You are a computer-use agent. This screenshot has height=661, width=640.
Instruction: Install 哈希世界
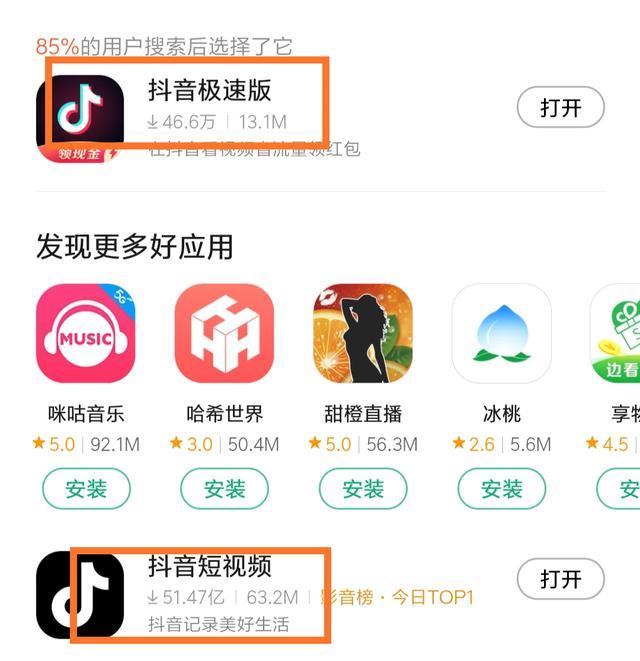[x=224, y=489]
